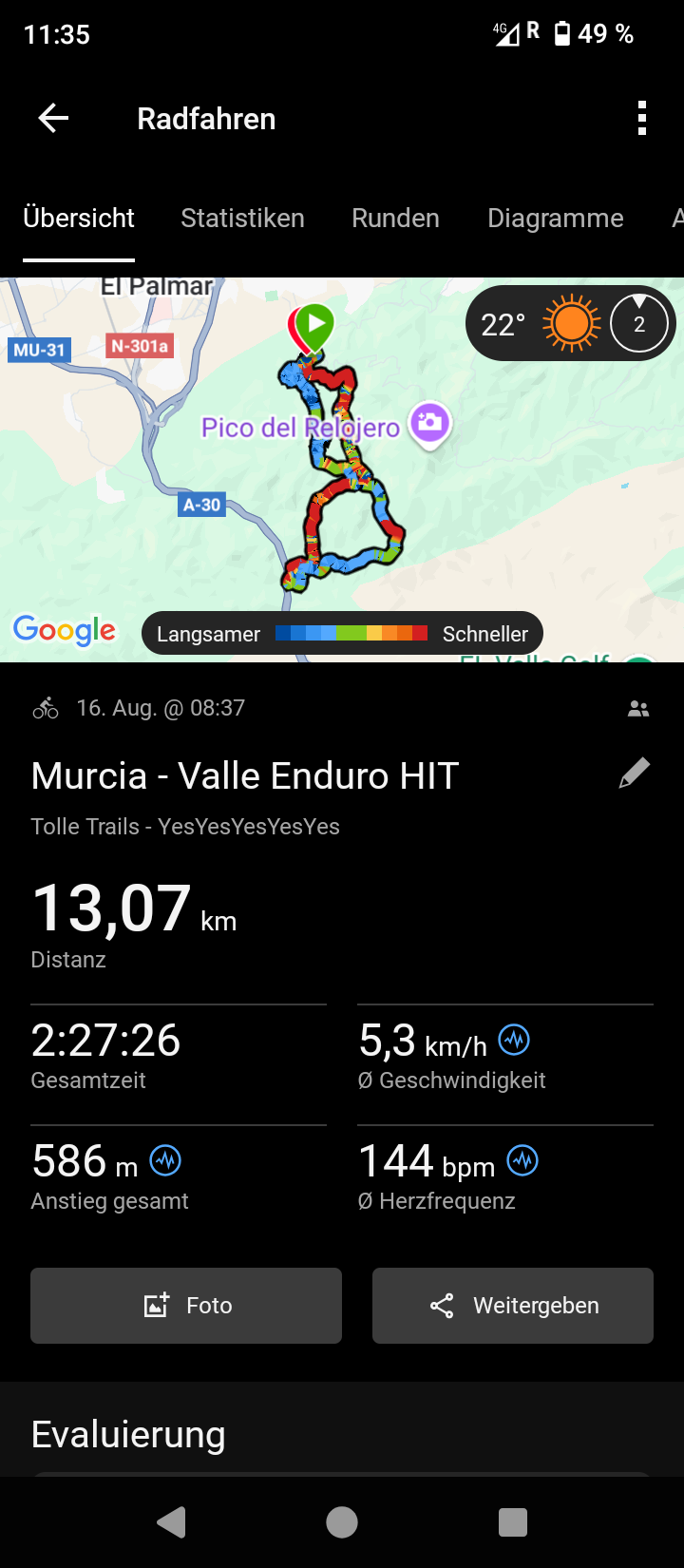Go to the system home screen
The width and height of the screenshot is (684, 1568).
[342, 1522]
